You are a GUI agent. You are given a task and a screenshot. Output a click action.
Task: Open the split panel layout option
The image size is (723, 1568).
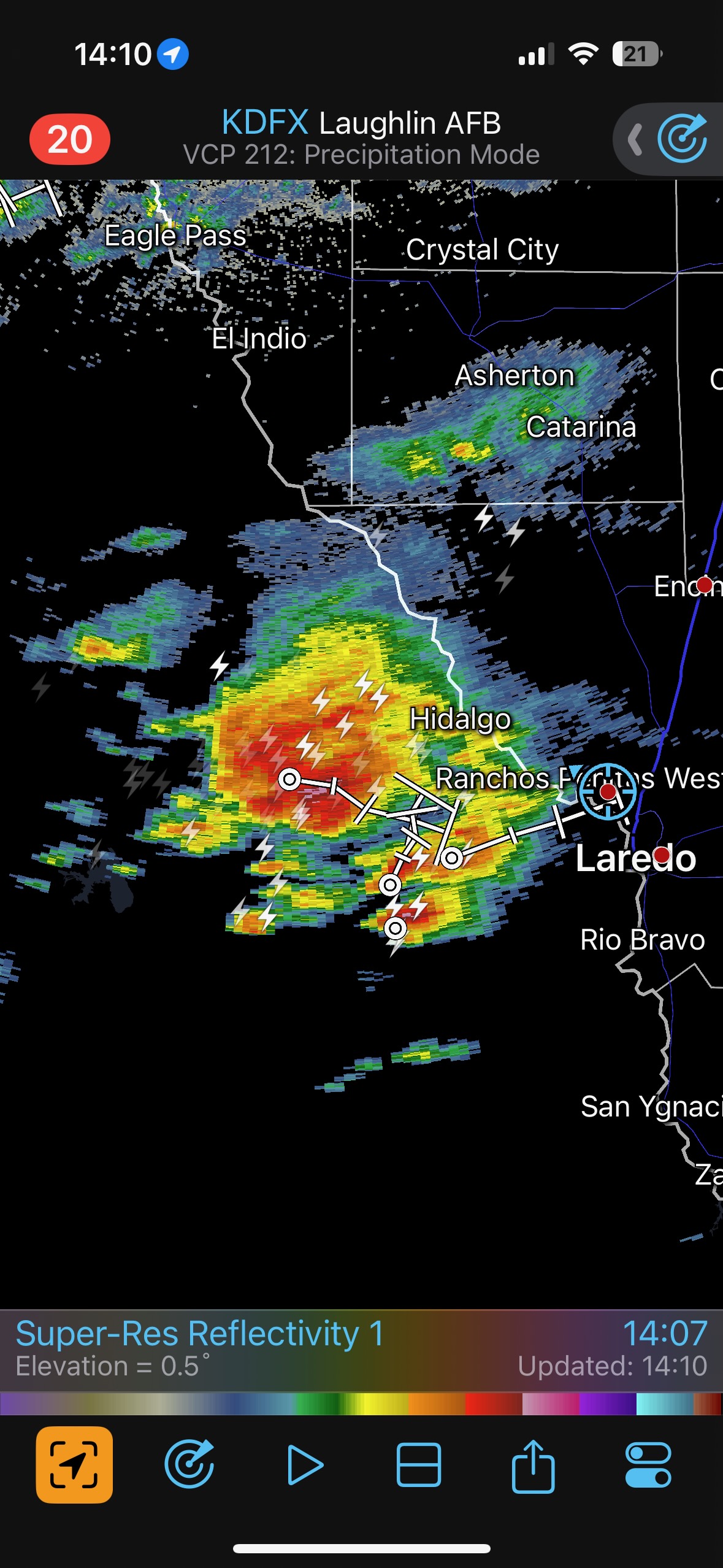(419, 1464)
